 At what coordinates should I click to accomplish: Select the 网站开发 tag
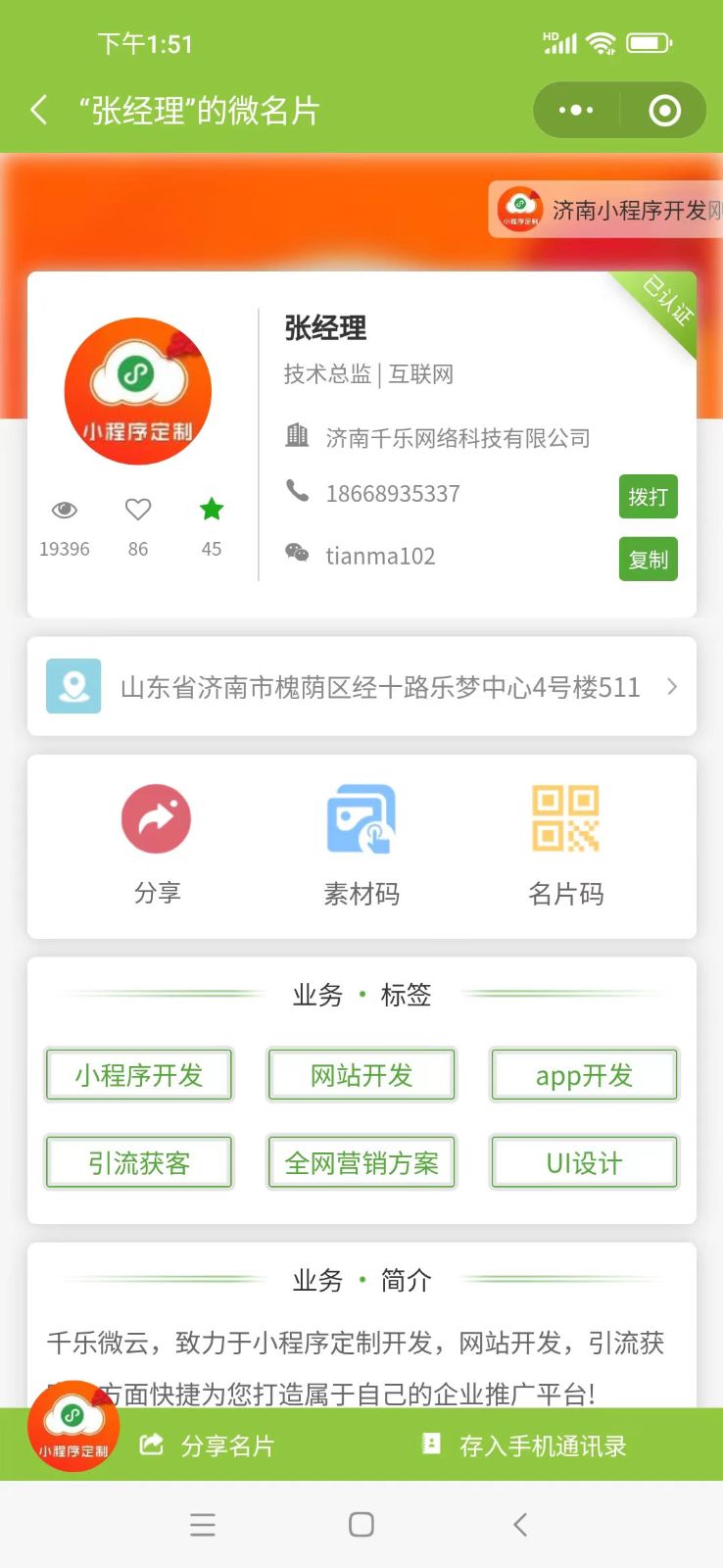(x=361, y=1075)
